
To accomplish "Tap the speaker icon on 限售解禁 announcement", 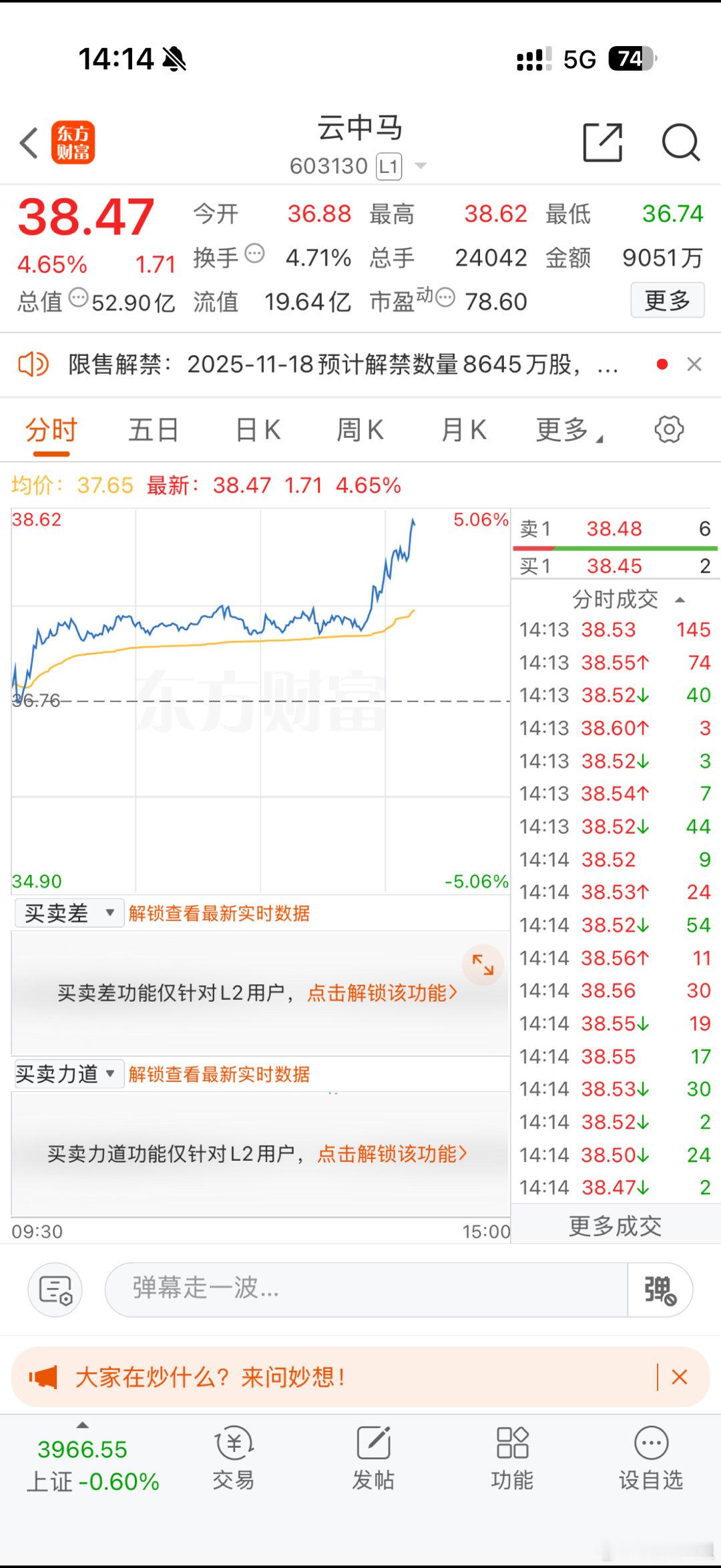I will coord(35,364).
